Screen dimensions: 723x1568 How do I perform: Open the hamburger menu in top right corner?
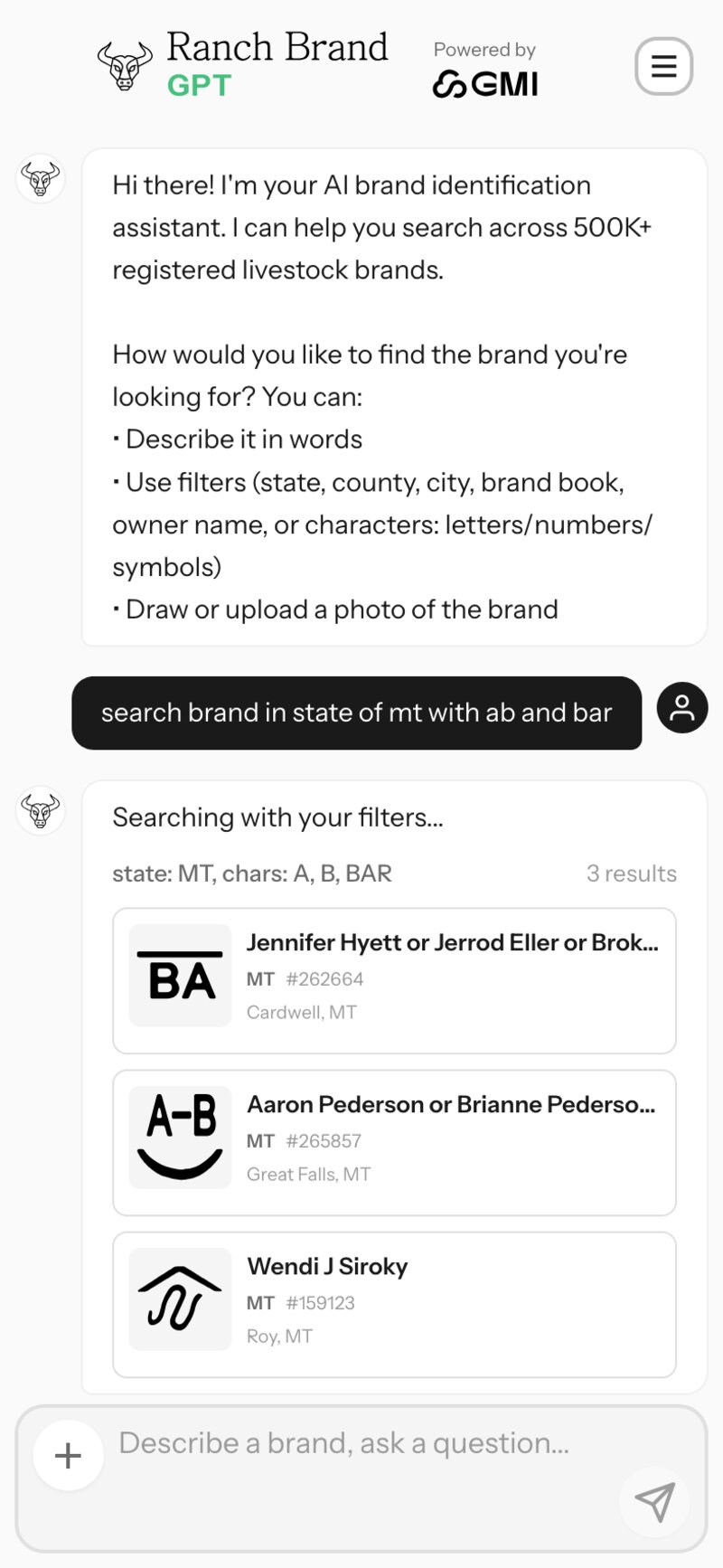pos(664,66)
